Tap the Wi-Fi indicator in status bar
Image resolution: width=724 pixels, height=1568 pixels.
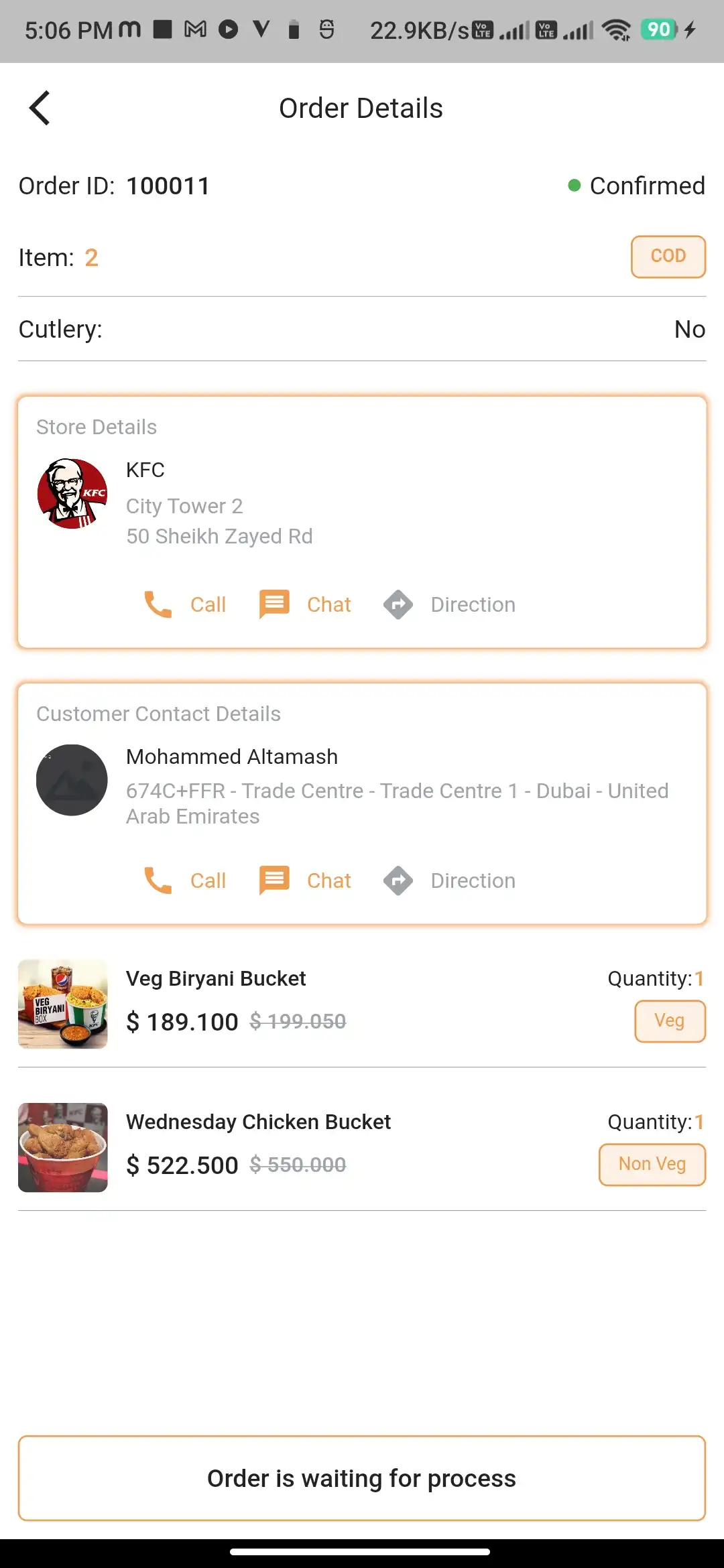618,29
